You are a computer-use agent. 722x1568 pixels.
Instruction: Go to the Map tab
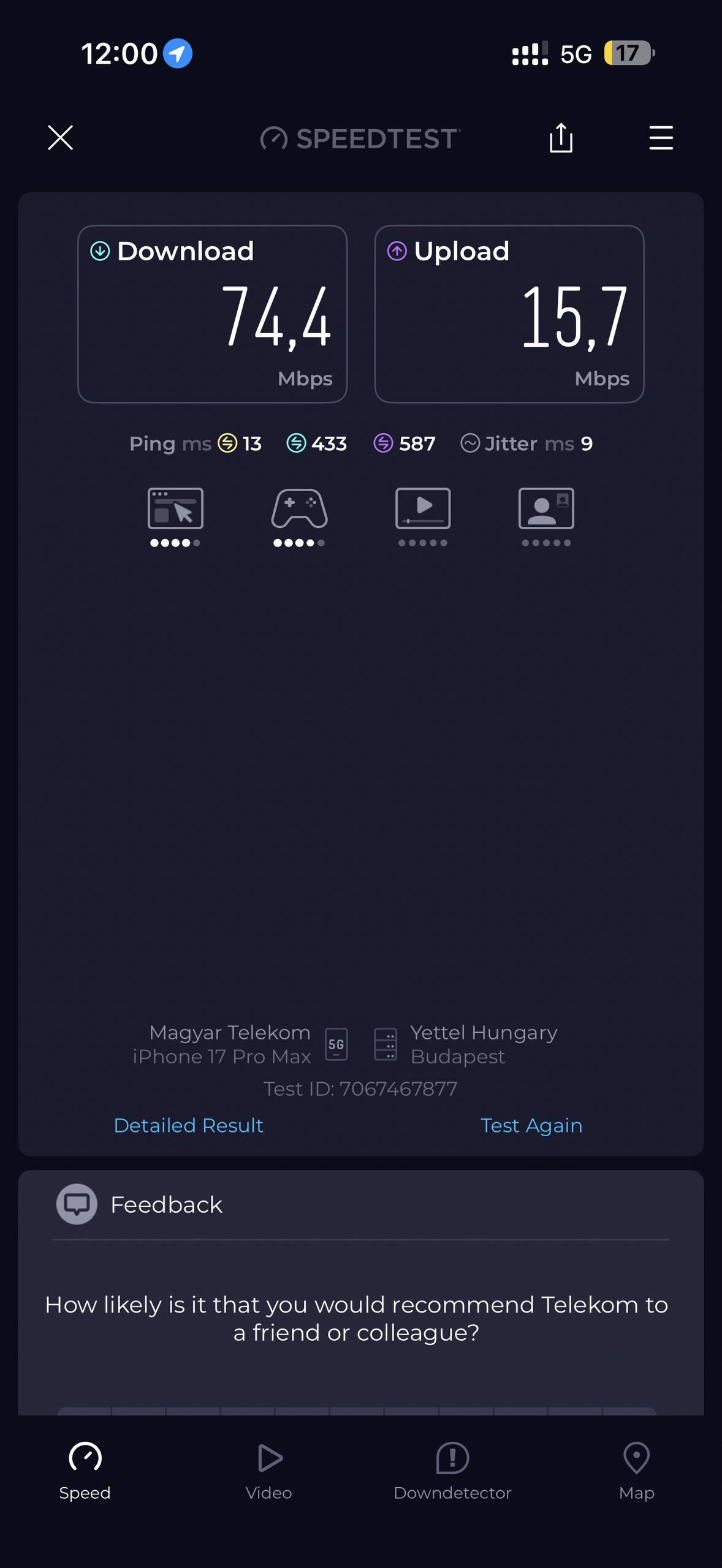637,1471
